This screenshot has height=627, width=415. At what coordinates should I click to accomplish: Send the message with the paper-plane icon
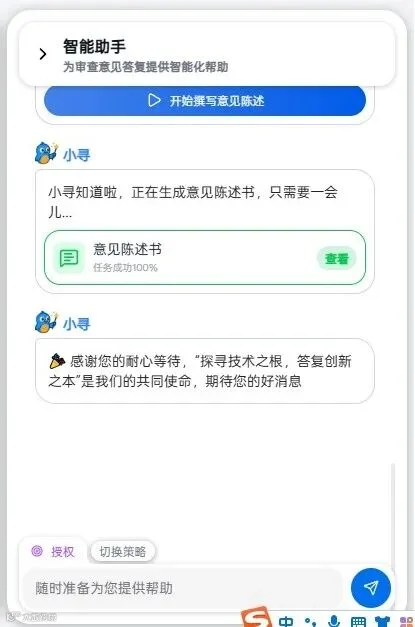(x=371, y=588)
